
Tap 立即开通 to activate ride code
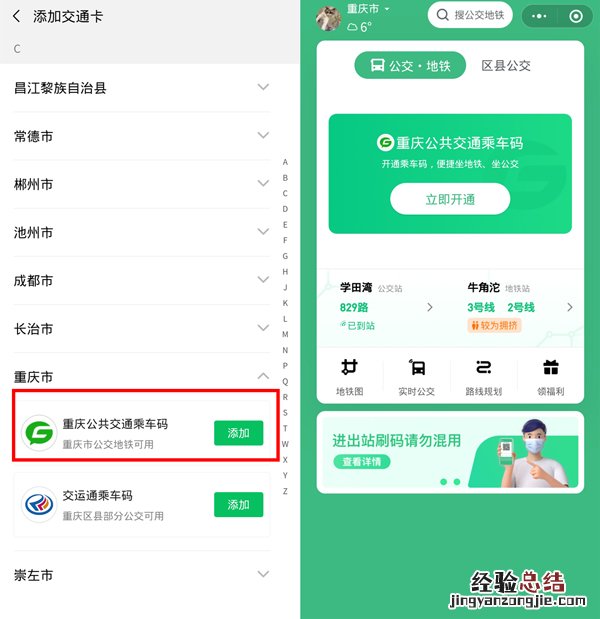[450, 199]
